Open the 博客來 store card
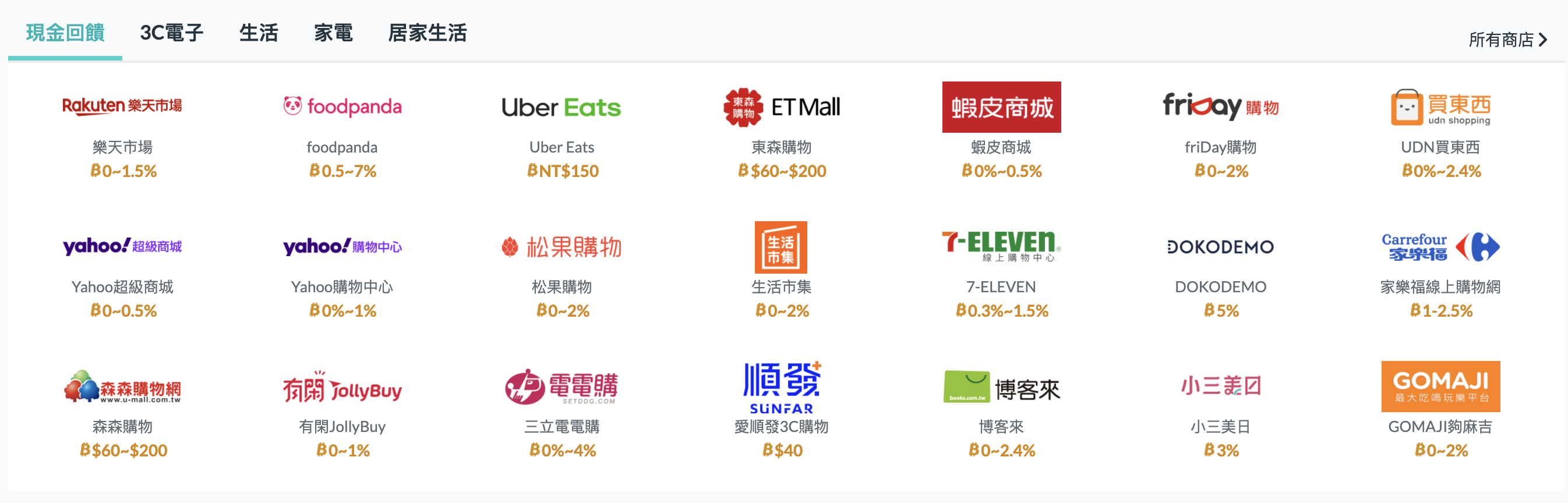Viewport: 1568px width, 503px height. click(x=1001, y=411)
